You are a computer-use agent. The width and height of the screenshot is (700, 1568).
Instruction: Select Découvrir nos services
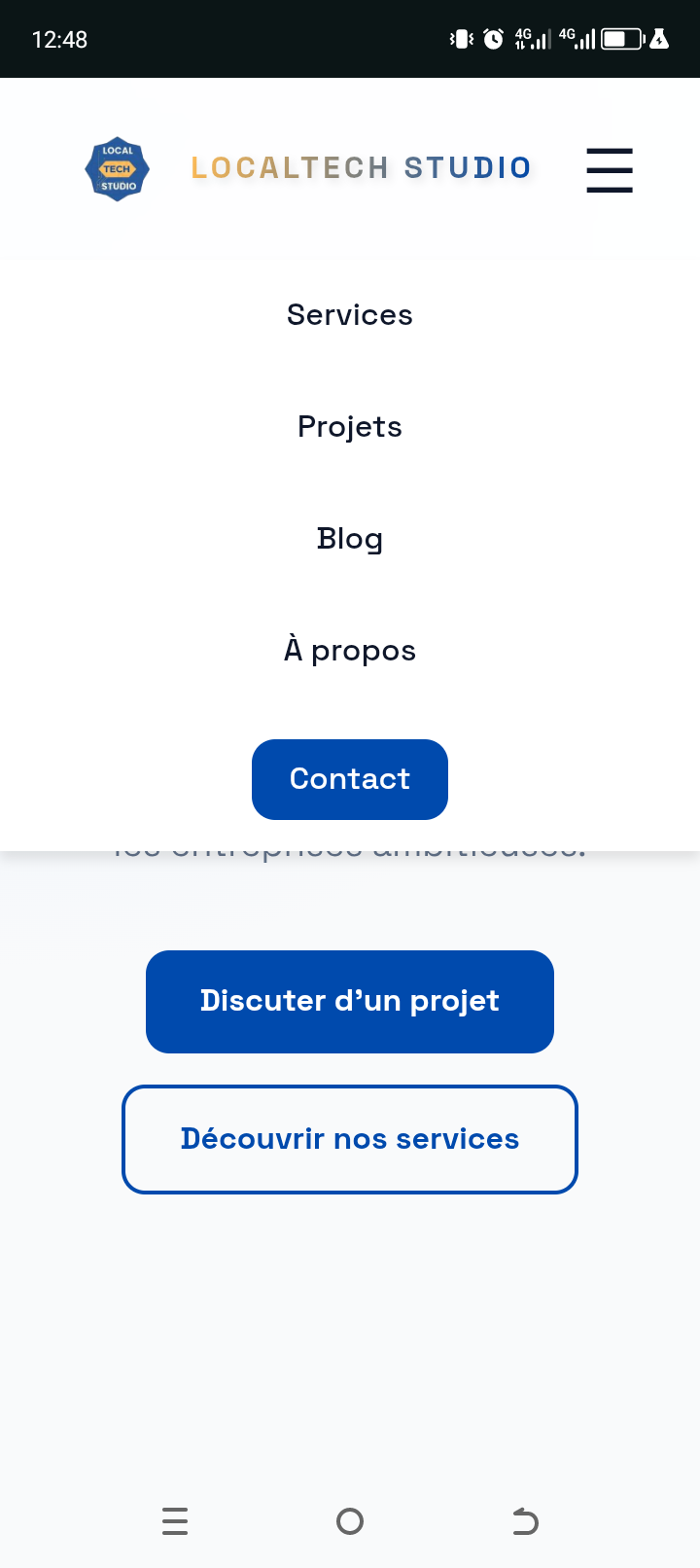pos(350,1139)
